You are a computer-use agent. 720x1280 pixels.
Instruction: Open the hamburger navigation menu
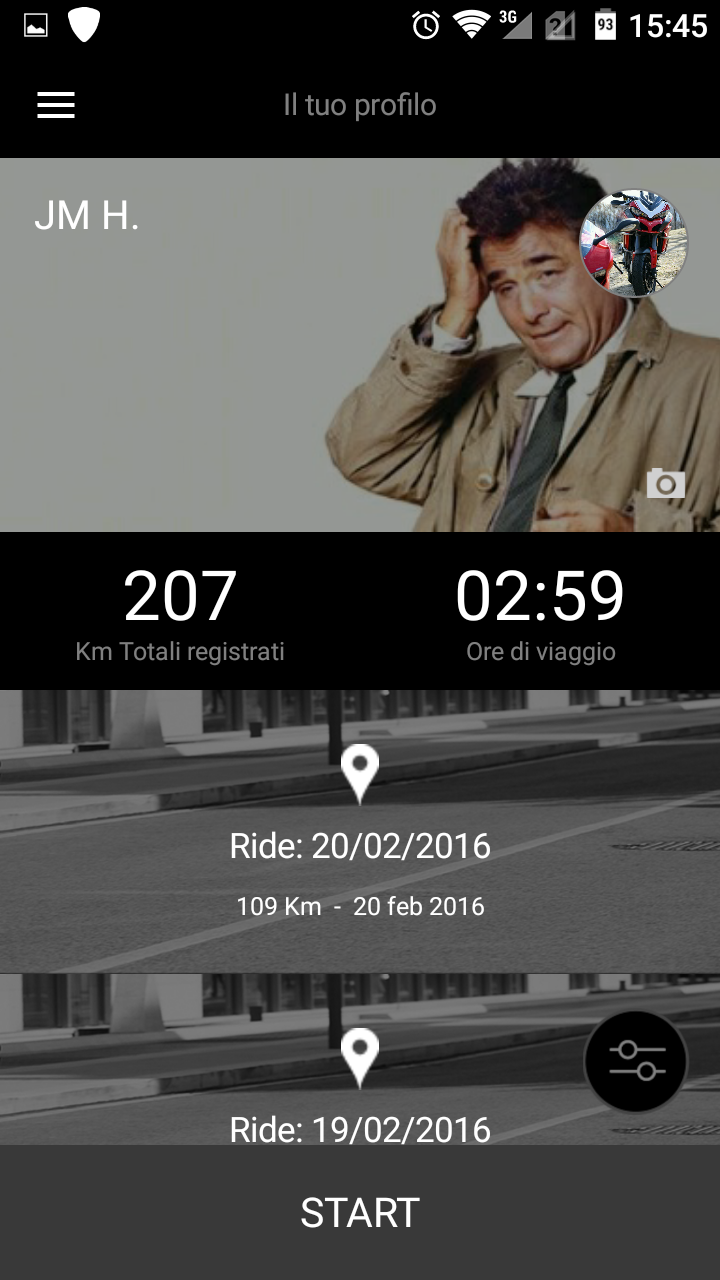tap(56, 105)
